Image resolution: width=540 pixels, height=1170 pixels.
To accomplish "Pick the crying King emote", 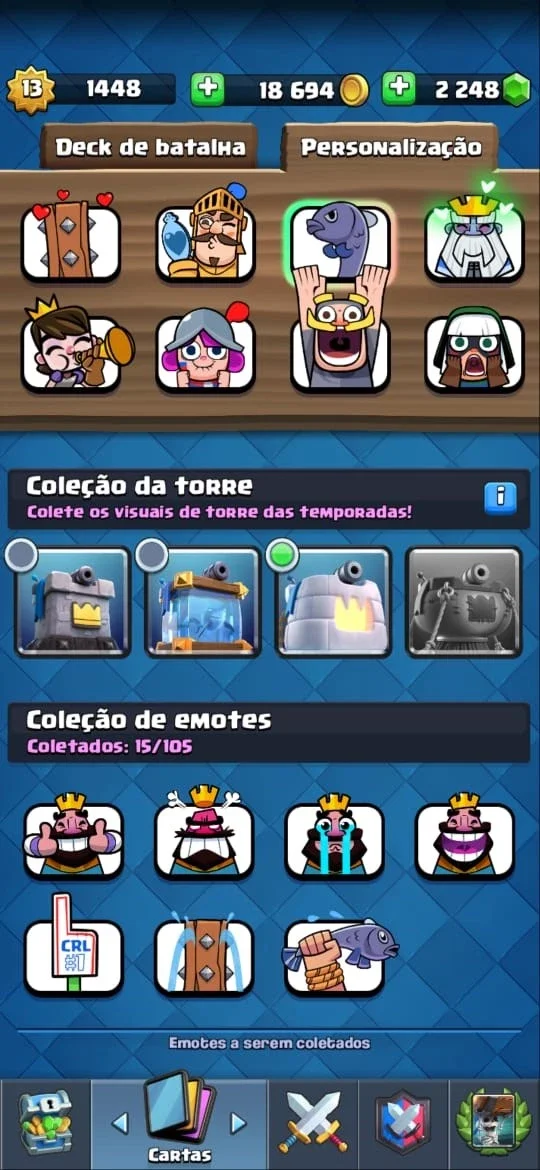I will pyautogui.click(x=334, y=835).
